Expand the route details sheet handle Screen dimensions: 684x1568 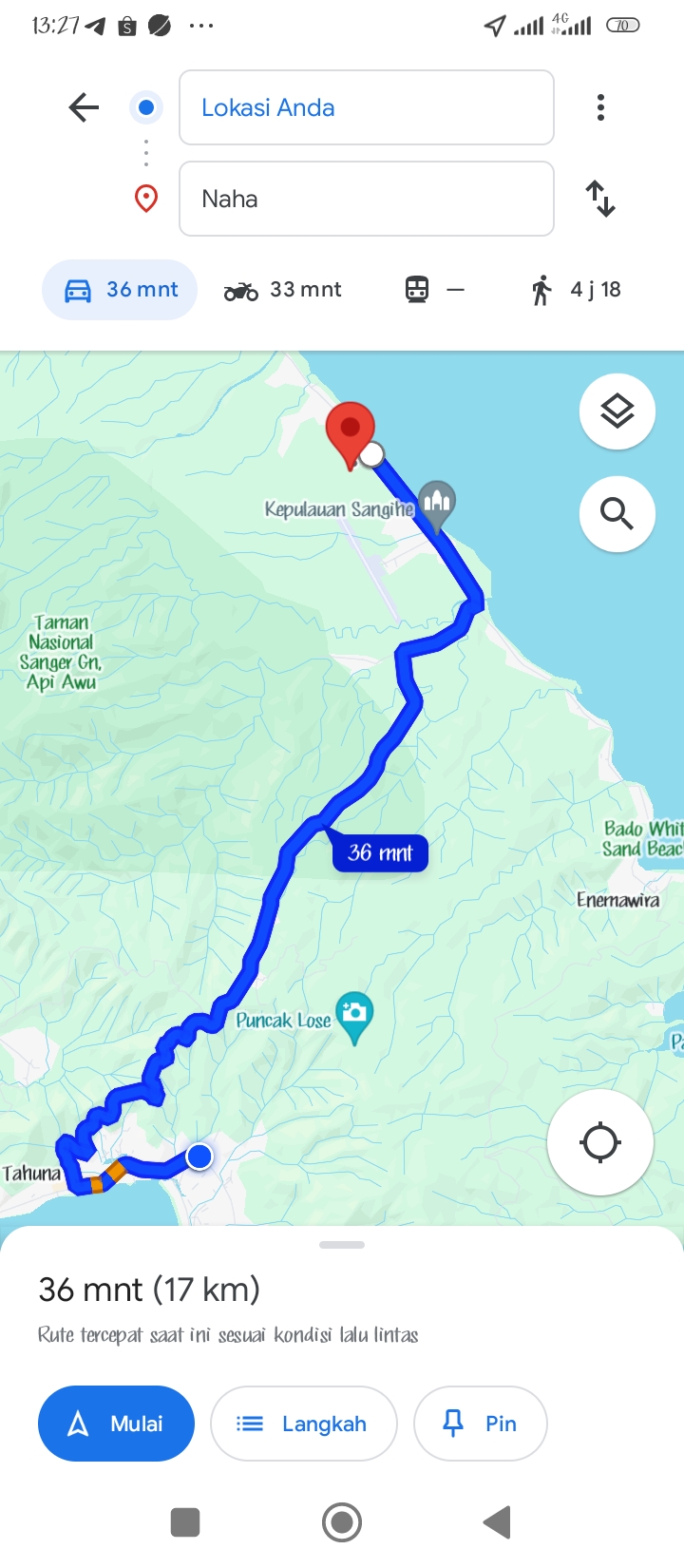pyautogui.click(x=342, y=1245)
